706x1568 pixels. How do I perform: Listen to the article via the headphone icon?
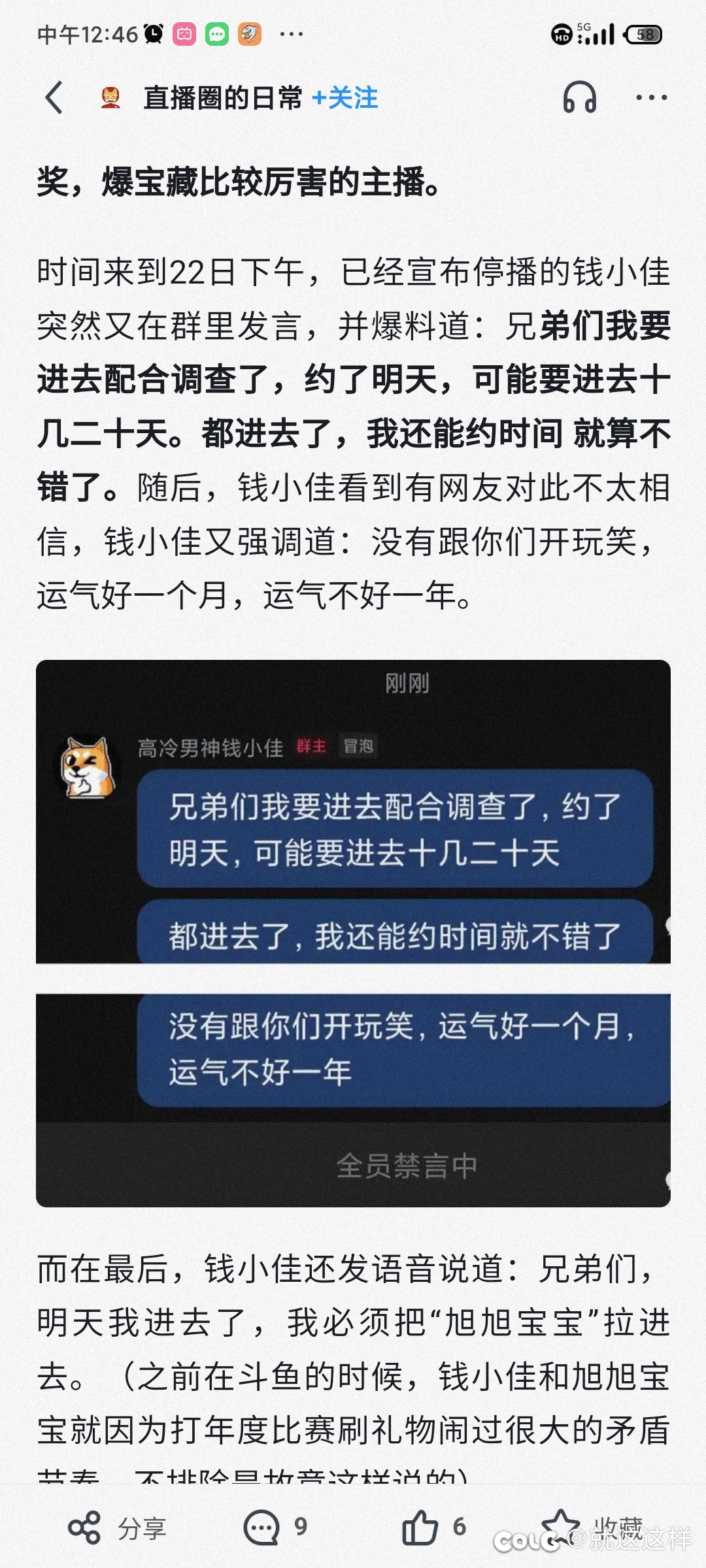(580, 98)
